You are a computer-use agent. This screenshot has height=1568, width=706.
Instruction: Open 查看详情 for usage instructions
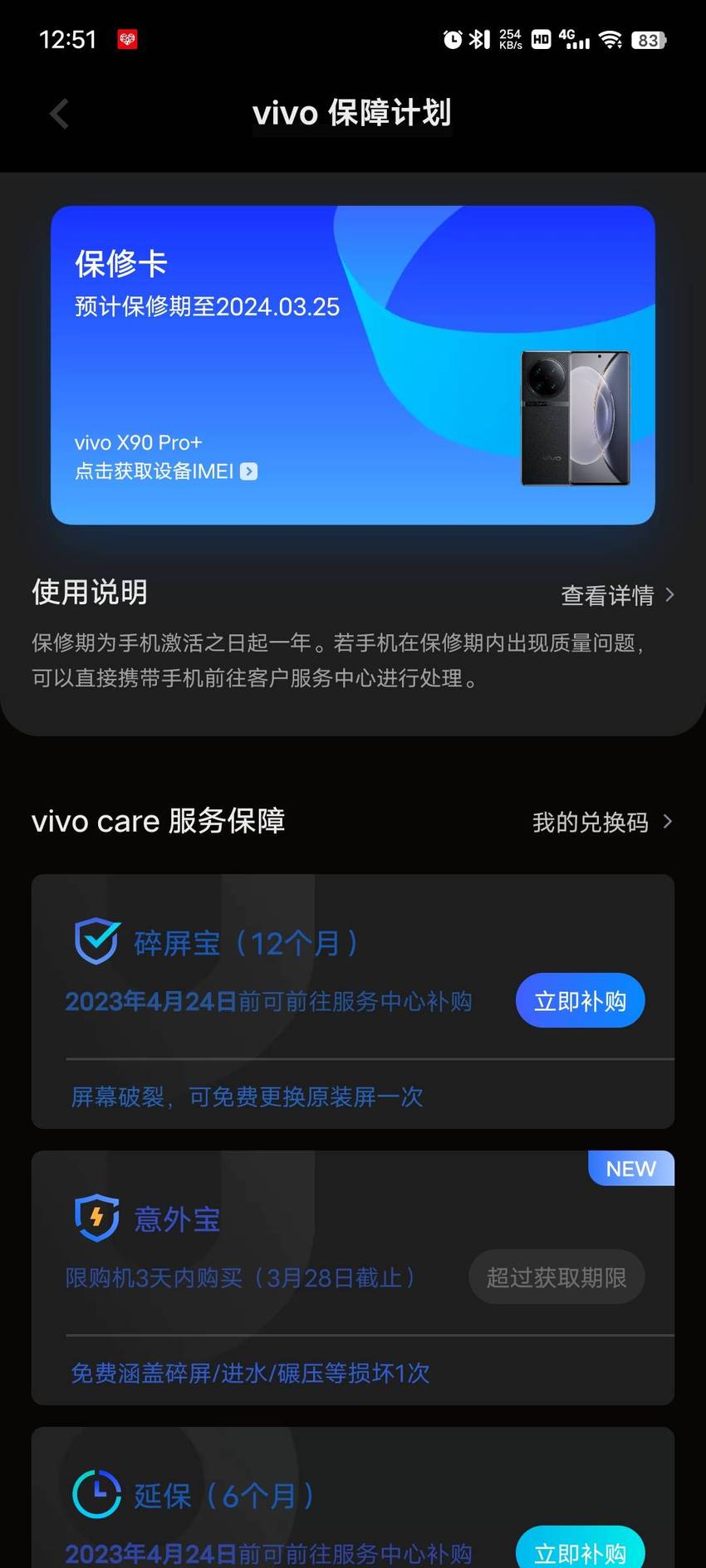618,595
